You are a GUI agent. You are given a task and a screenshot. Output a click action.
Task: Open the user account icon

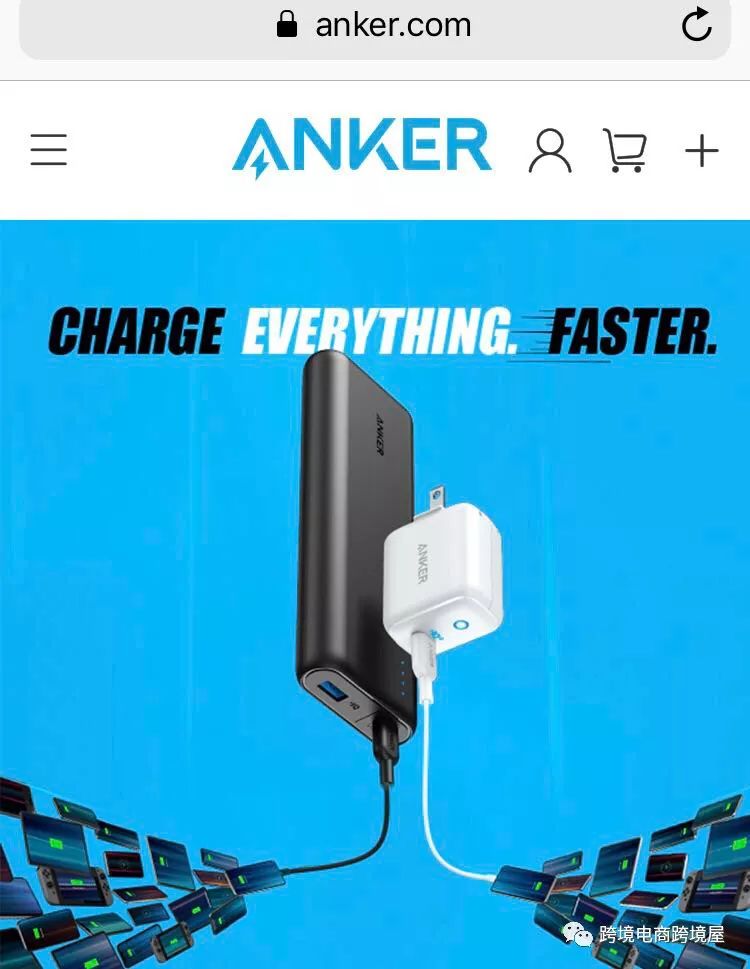coord(550,150)
